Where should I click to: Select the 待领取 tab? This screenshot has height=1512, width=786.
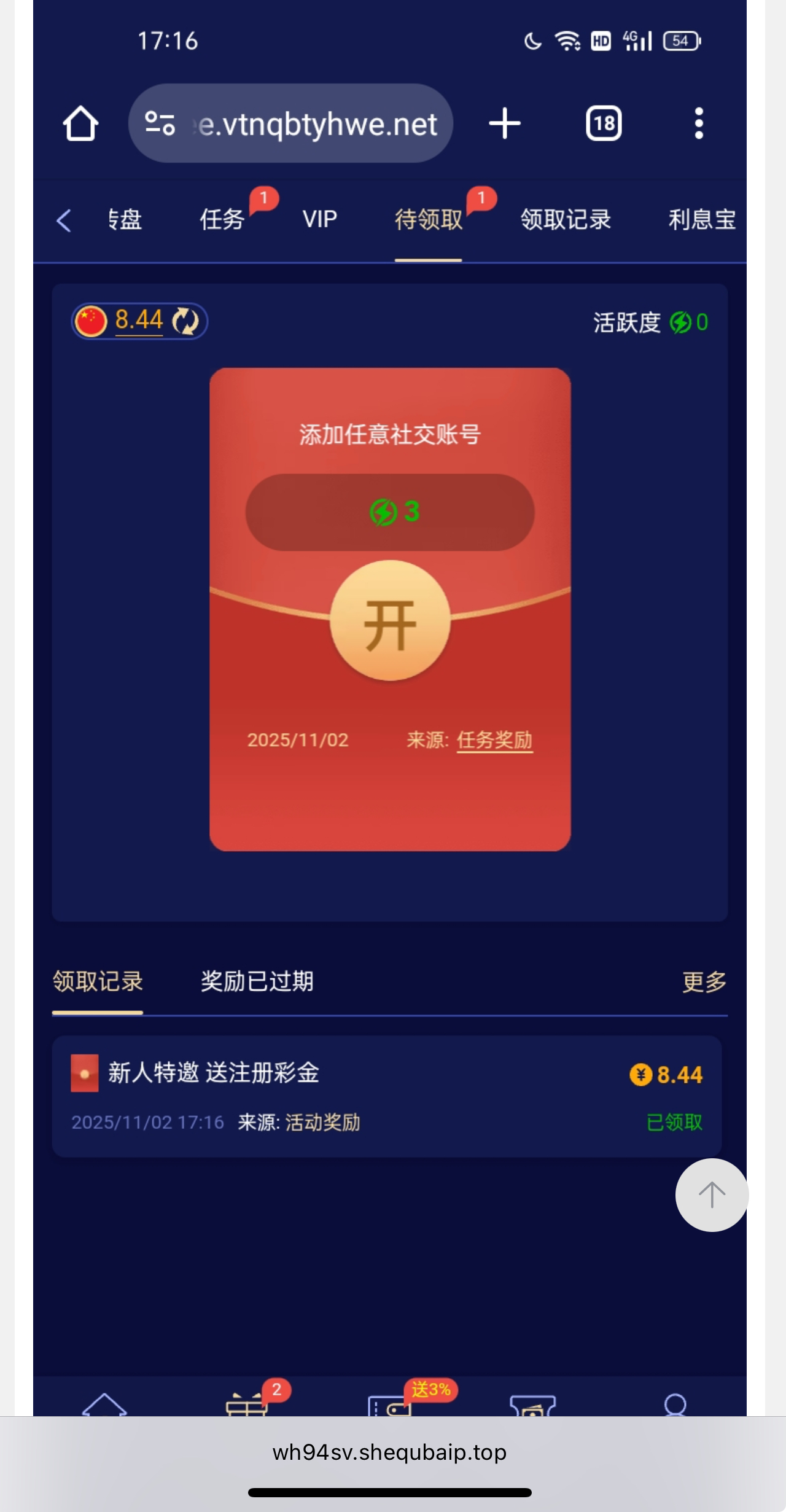(x=428, y=220)
